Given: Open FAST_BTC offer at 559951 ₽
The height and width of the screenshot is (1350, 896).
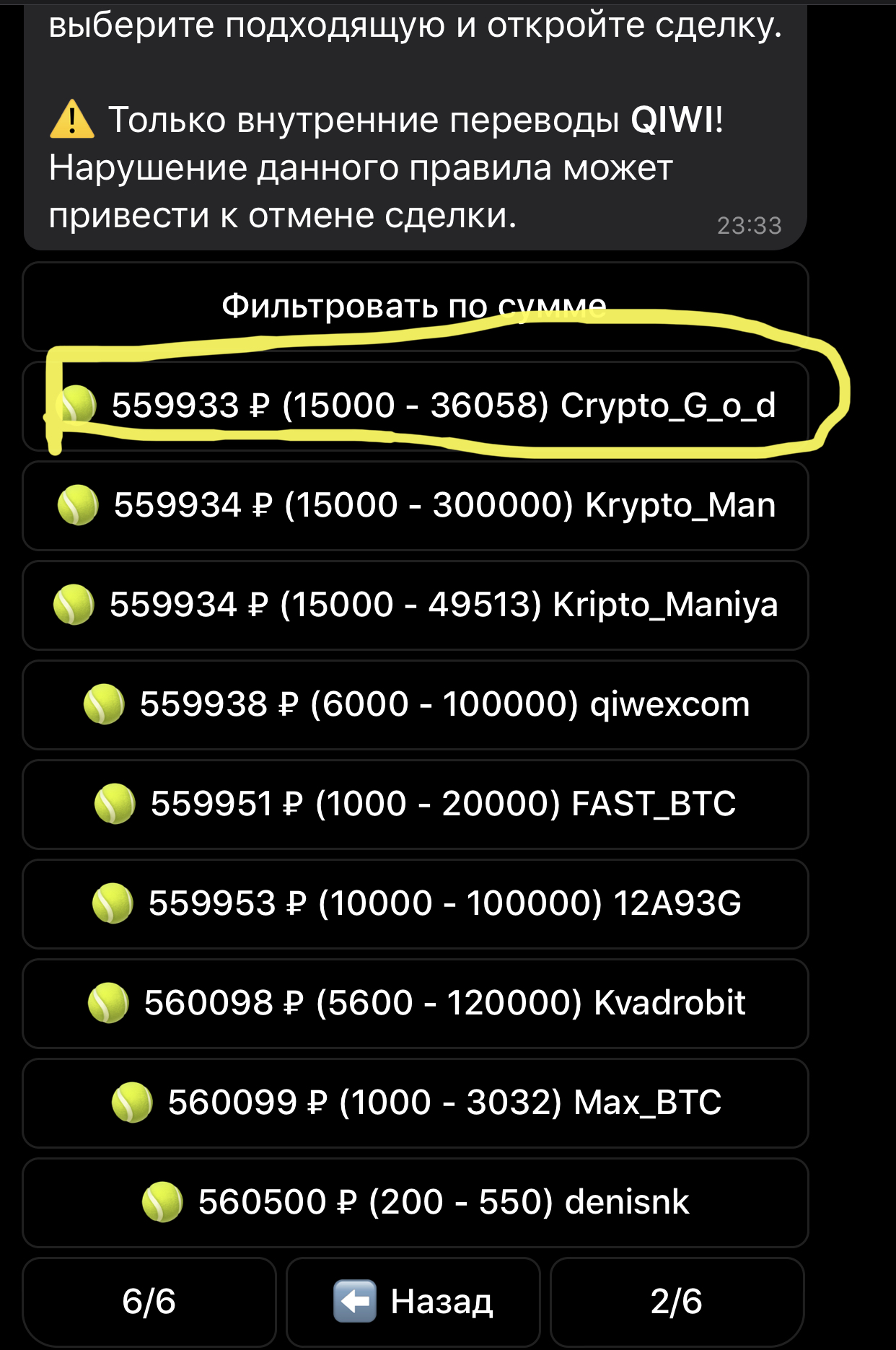Looking at the screenshot, I should [415, 805].
